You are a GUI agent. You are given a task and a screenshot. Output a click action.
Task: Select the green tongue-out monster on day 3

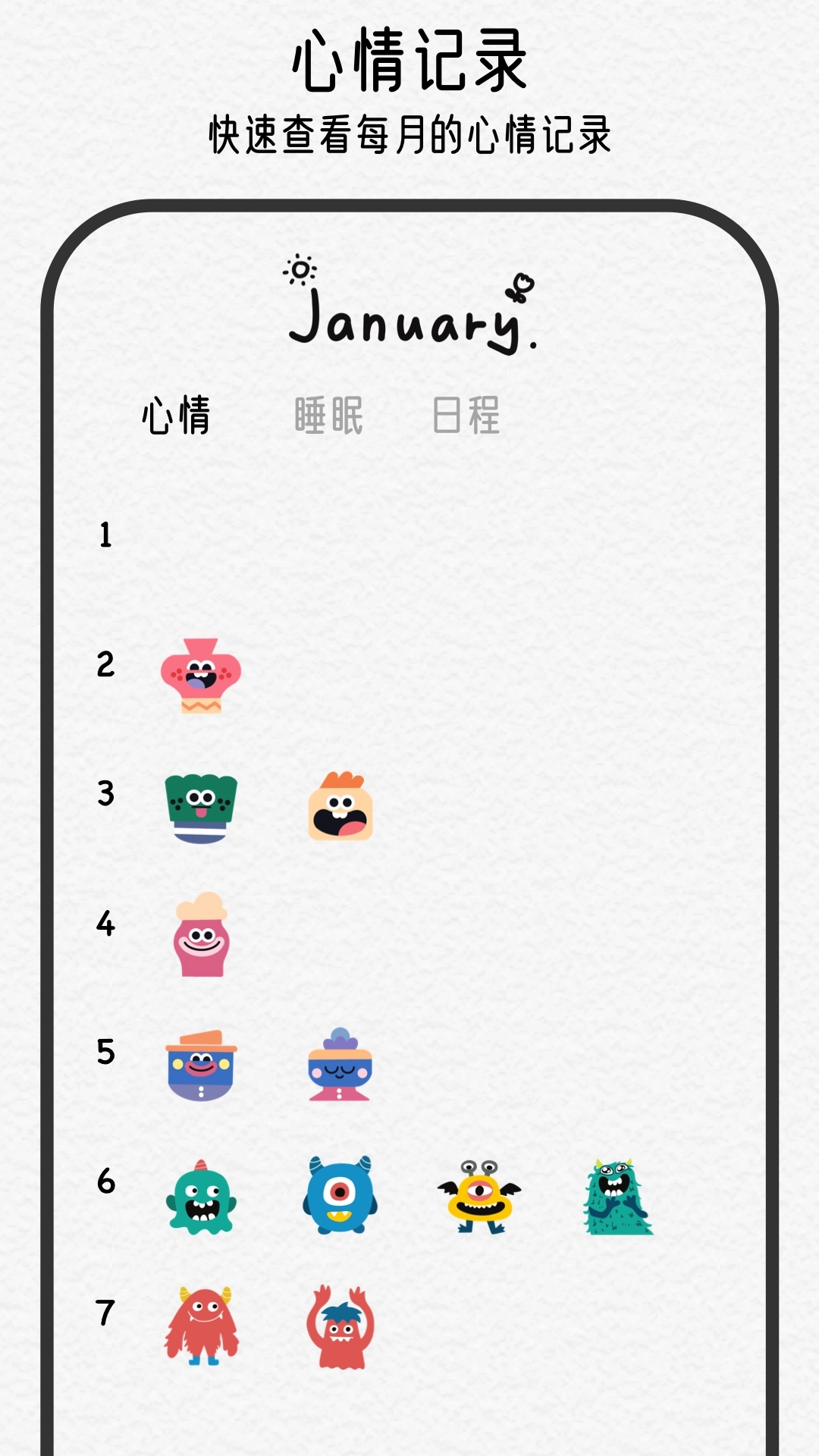pyautogui.click(x=199, y=805)
